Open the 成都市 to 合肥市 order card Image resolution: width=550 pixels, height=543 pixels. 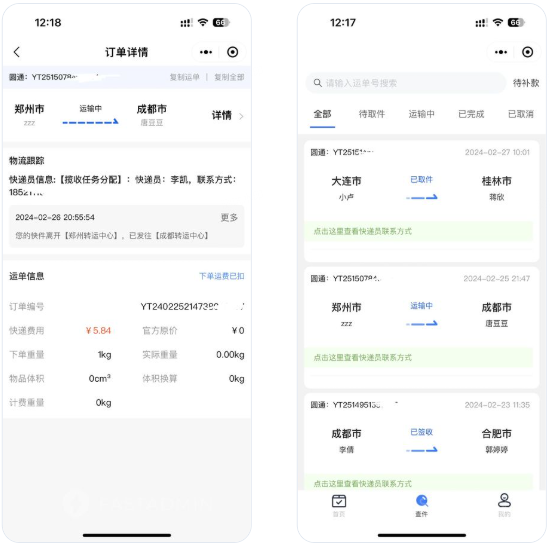click(421, 441)
